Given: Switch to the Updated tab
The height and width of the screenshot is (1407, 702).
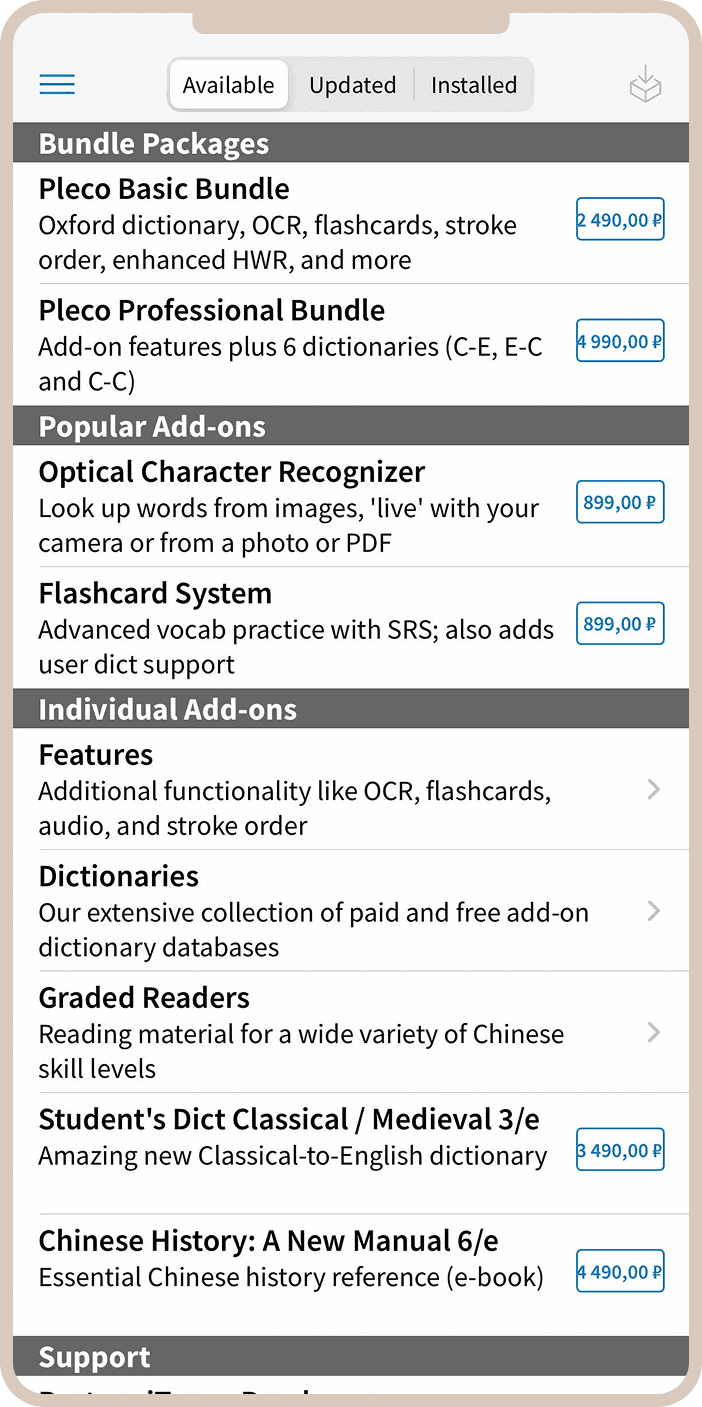Looking at the screenshot, I should (352, 85).
